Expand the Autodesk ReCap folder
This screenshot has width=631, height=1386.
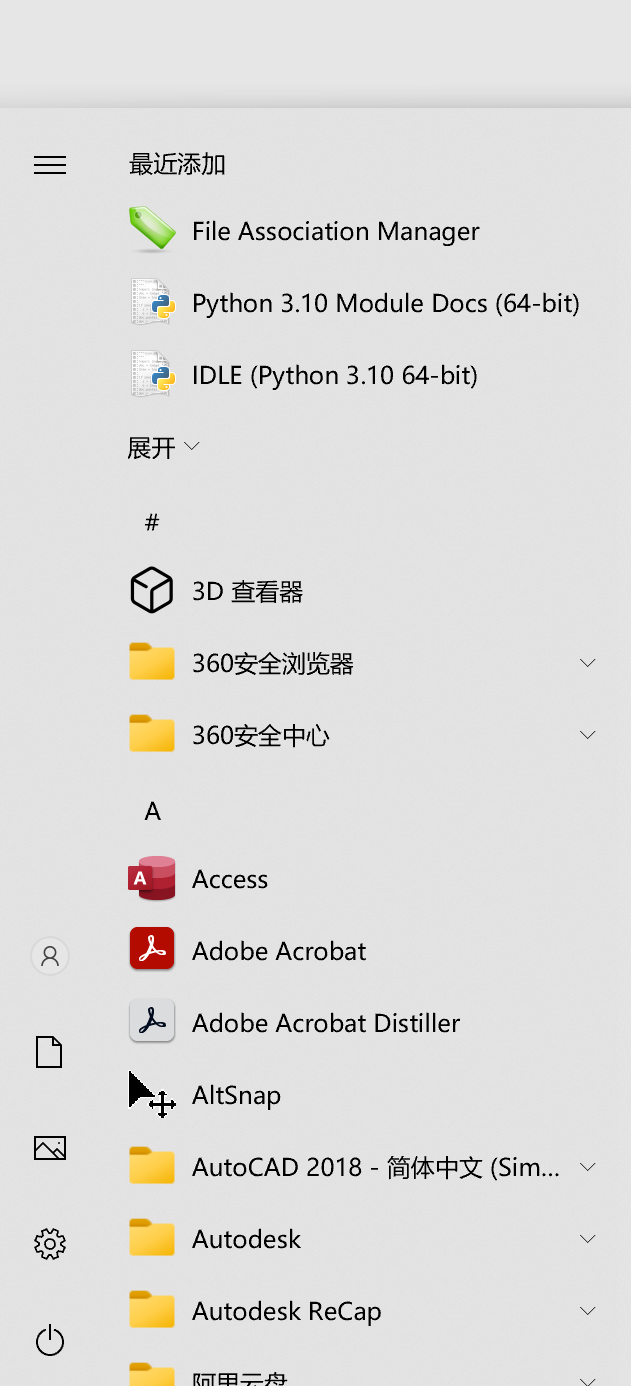[x=366, y=1311]
